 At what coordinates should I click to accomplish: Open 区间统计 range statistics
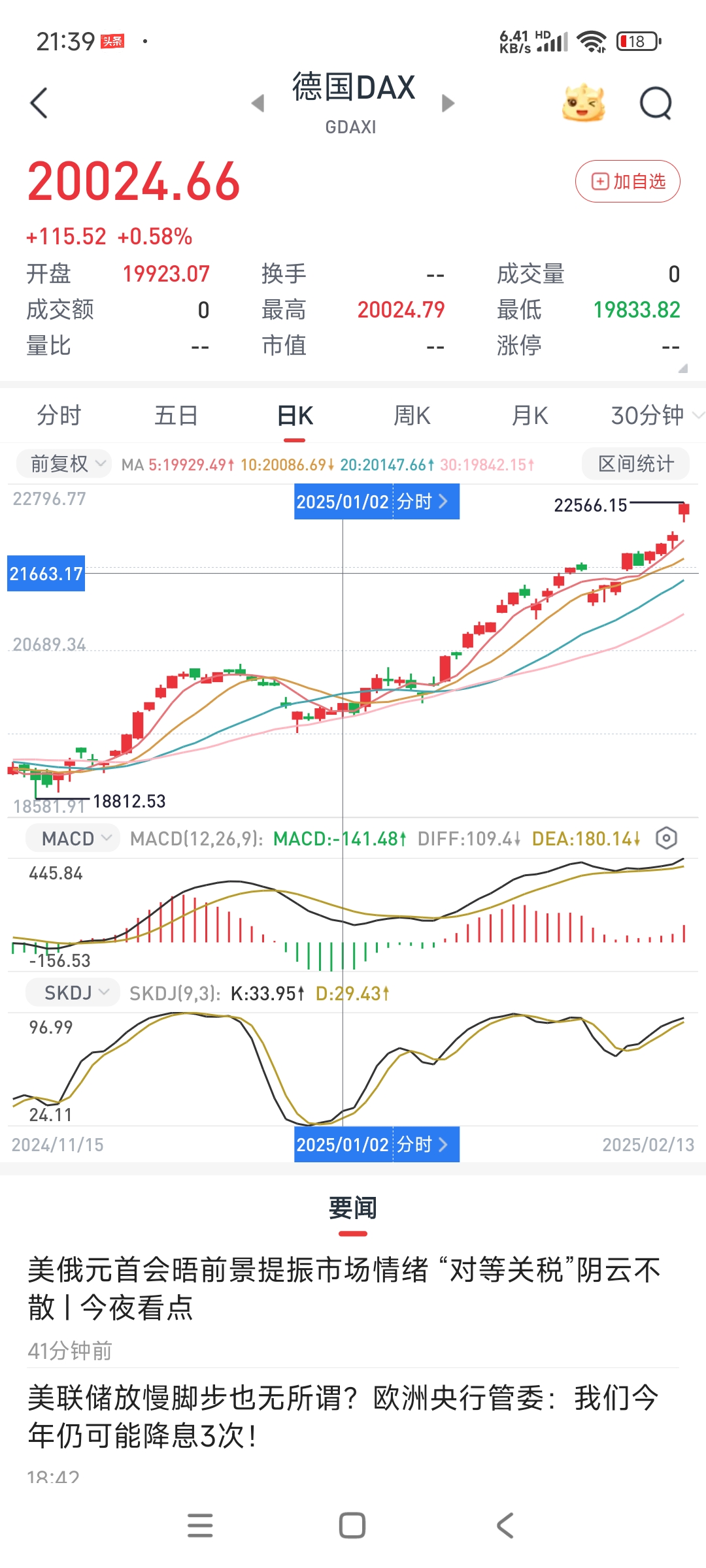pyautogui.click(x=635, y=464)
